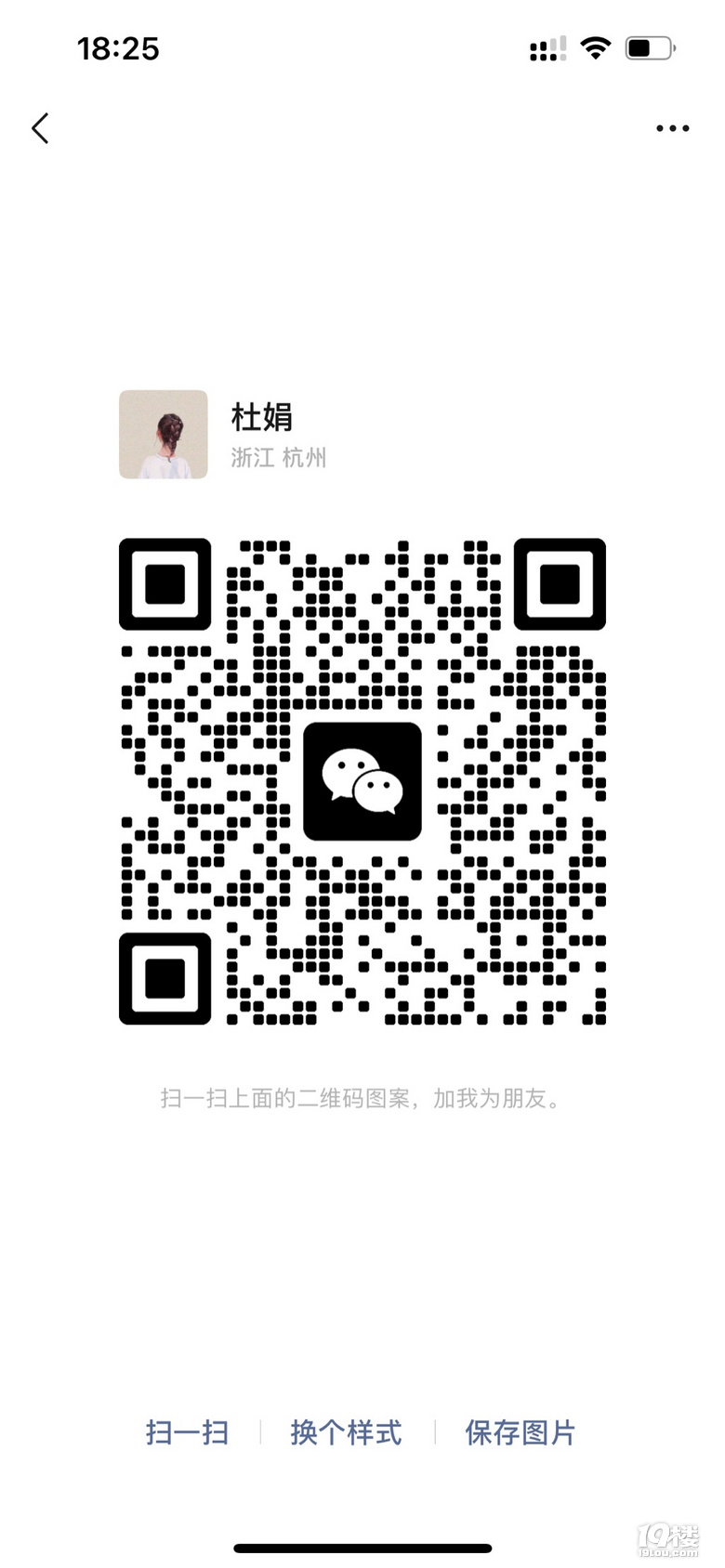The width and height of the screenshot is (725, 1568).
Task: Tap 扫一扫 to scan a code
Action: (187, 1432)
